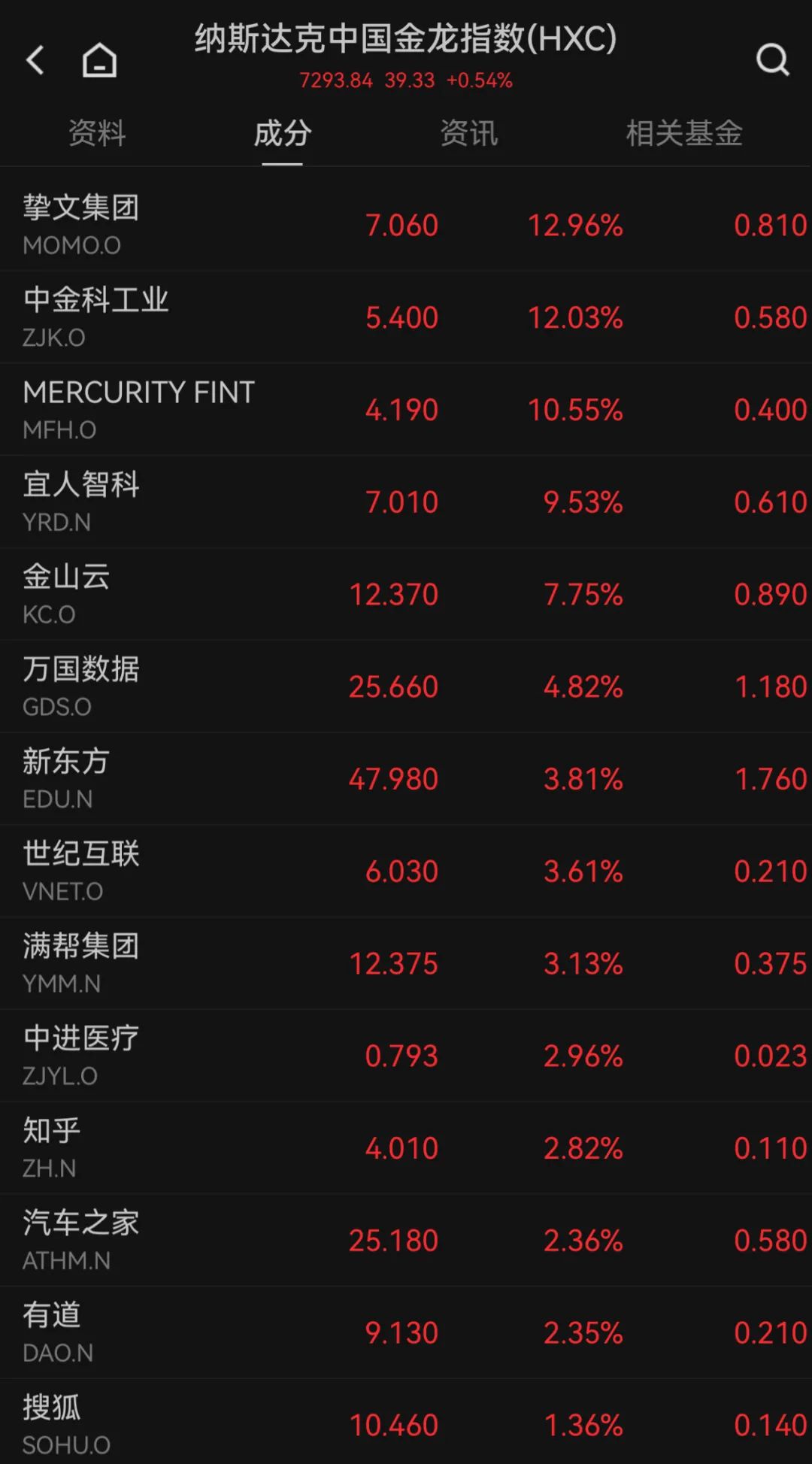The height and width of the screenshot is (1464, 812).
Task: View MERCURITY FINT stock details
Action: tap(406, 410)
